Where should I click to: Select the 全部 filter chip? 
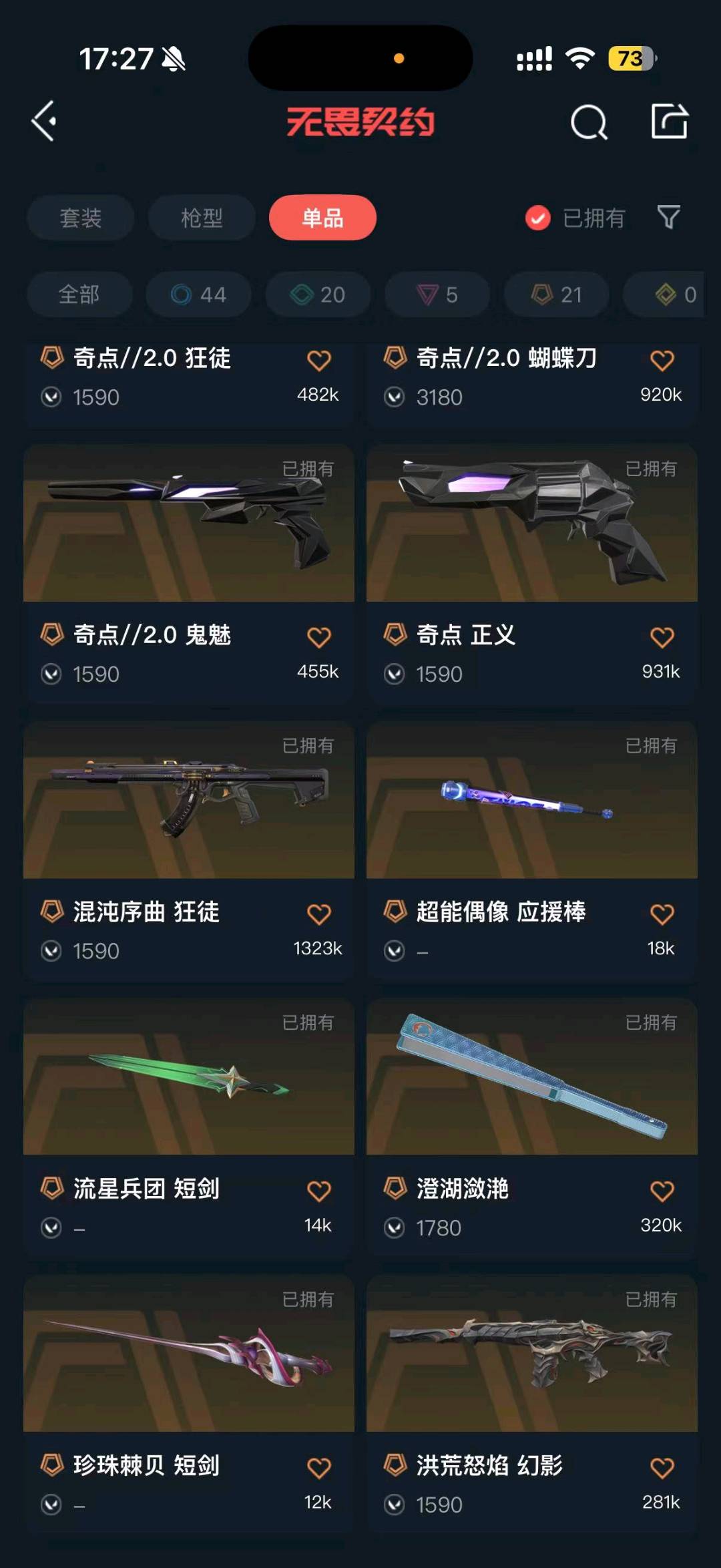pyautogui.click(x=79, y=295)
